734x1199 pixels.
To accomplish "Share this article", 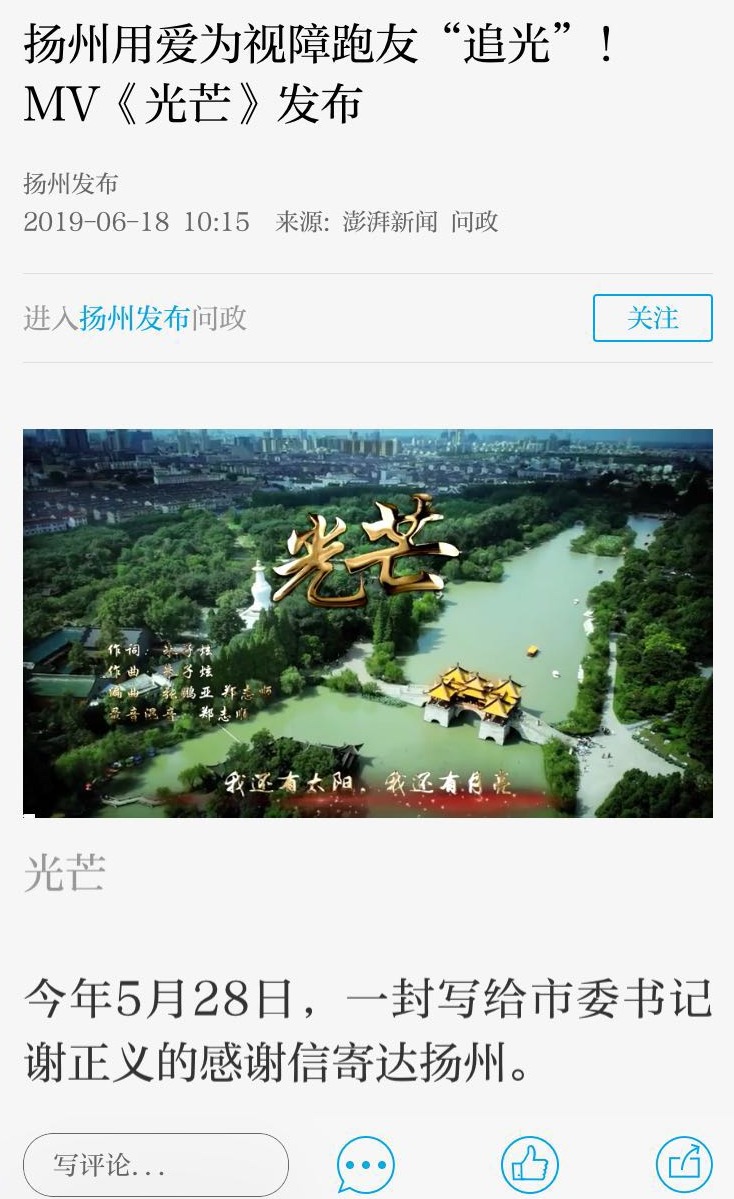I will 684,1165.
